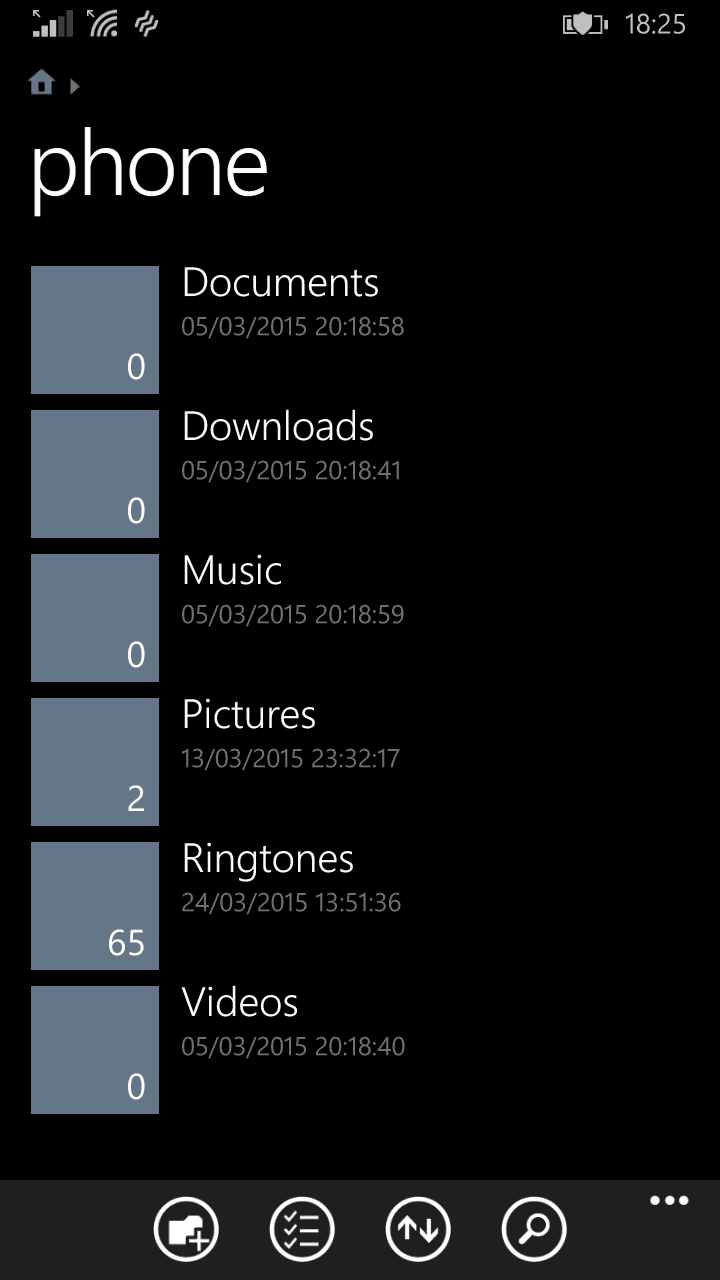Enable multi-select checklist mode
Image resolution: width=720 pixels, height=1280 pixels.
[302, 1229]
